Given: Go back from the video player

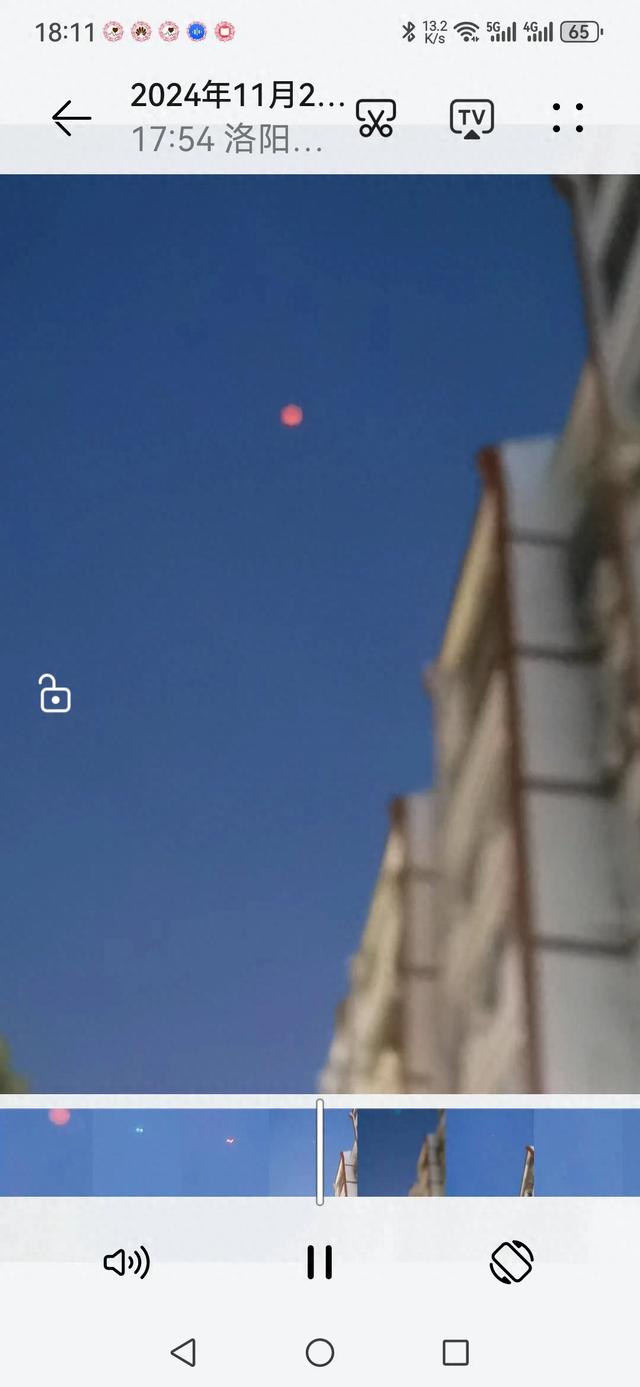Looking at the screenshot, I should 71,118.
